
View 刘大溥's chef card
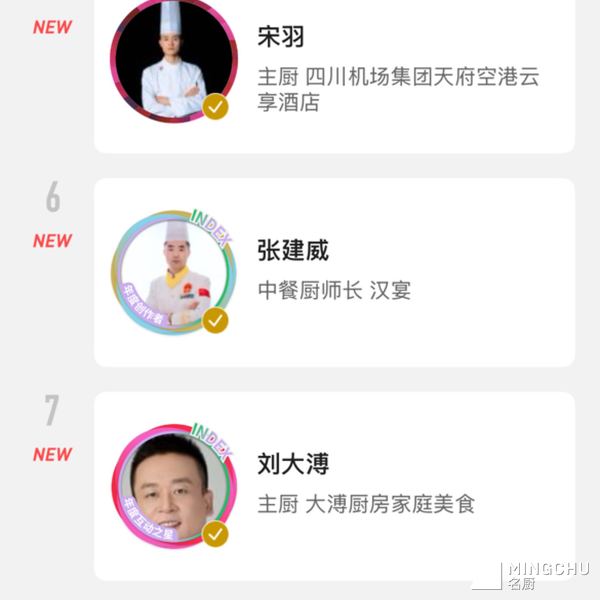(334, 485)
